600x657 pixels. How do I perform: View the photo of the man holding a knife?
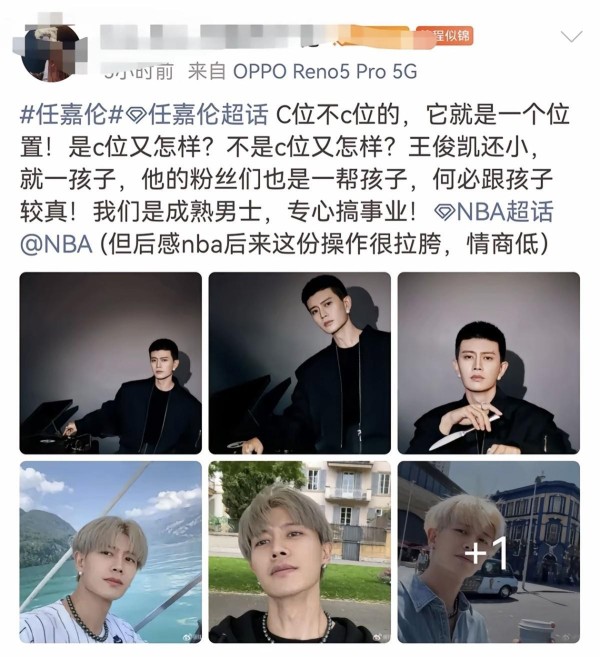(x=488, y=363)
